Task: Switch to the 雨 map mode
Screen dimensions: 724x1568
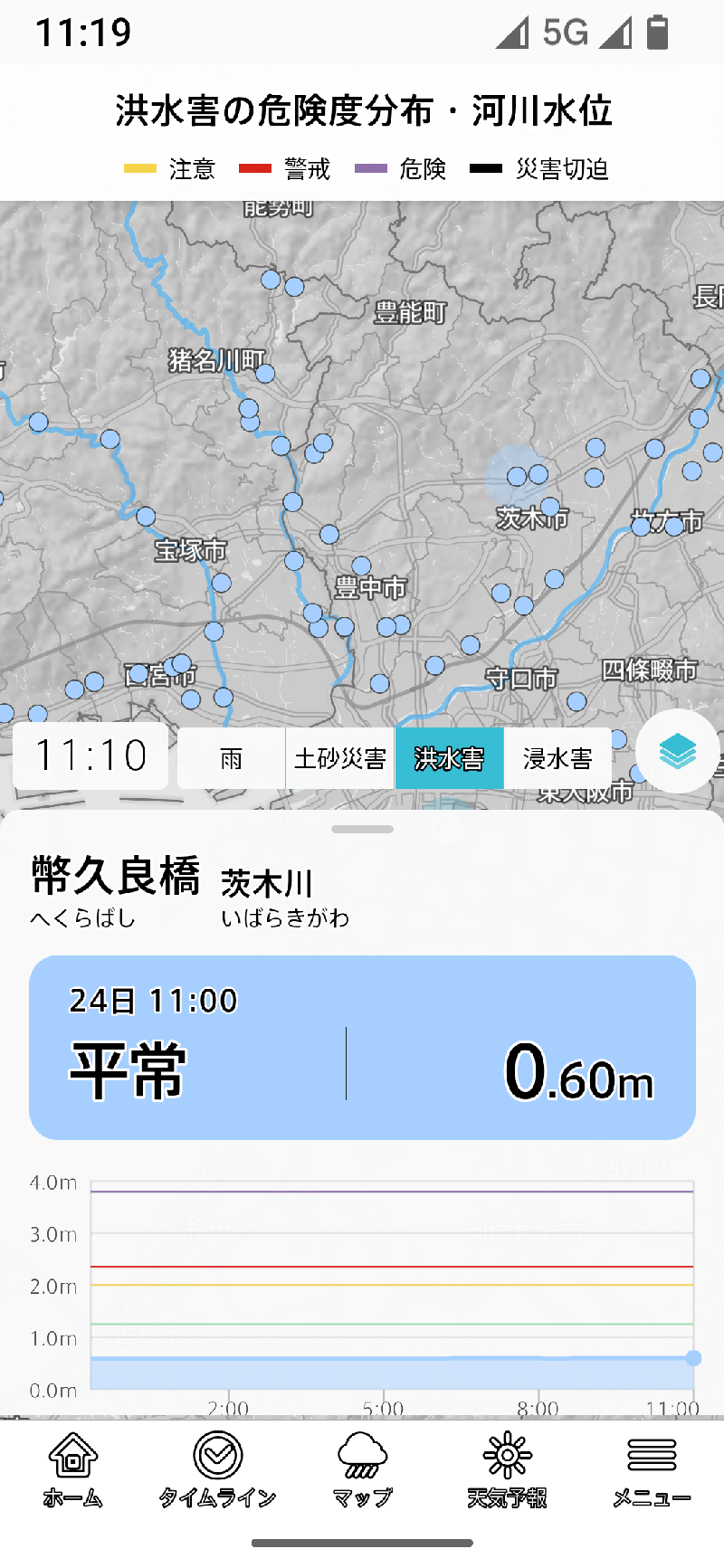Action: point(232,758)
